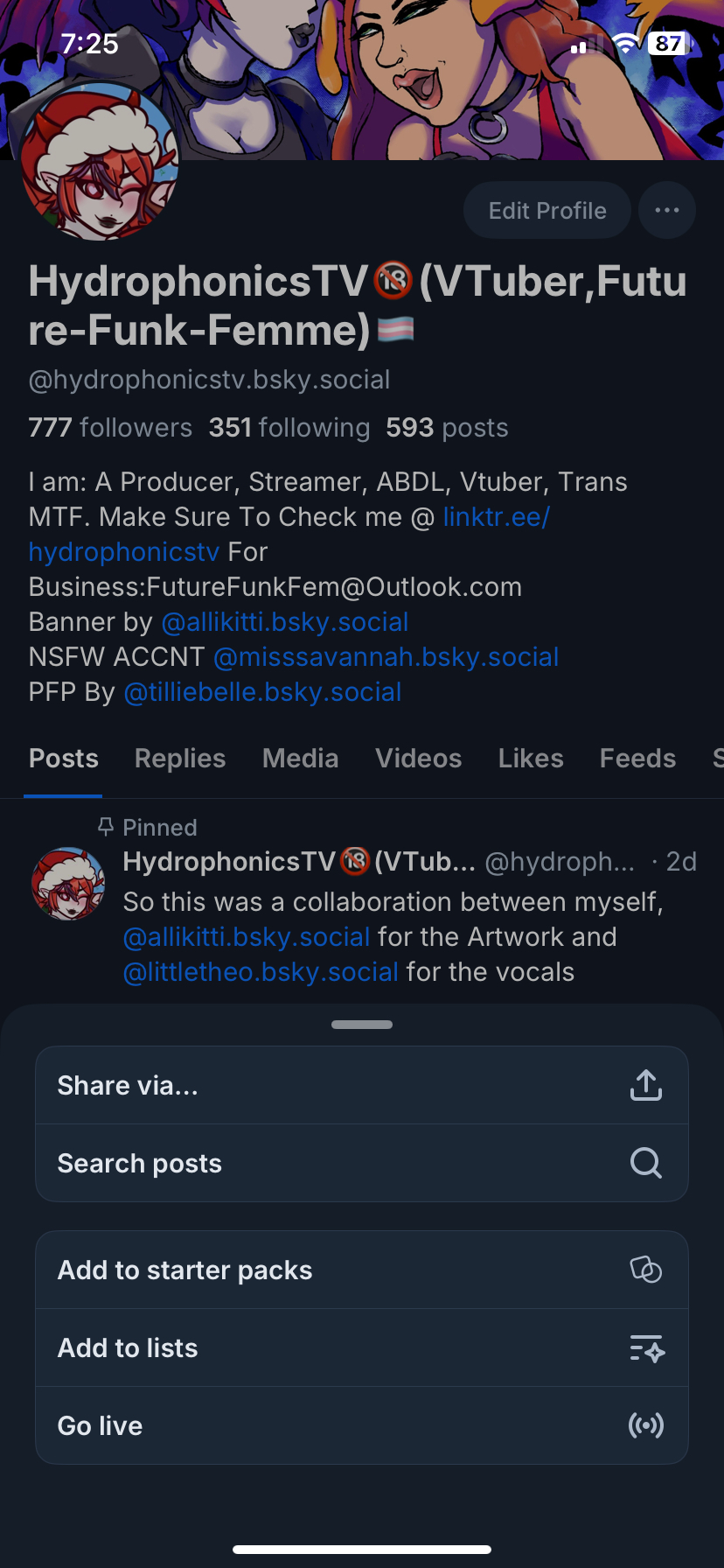Switch to the Media tab

coord(300,759)
